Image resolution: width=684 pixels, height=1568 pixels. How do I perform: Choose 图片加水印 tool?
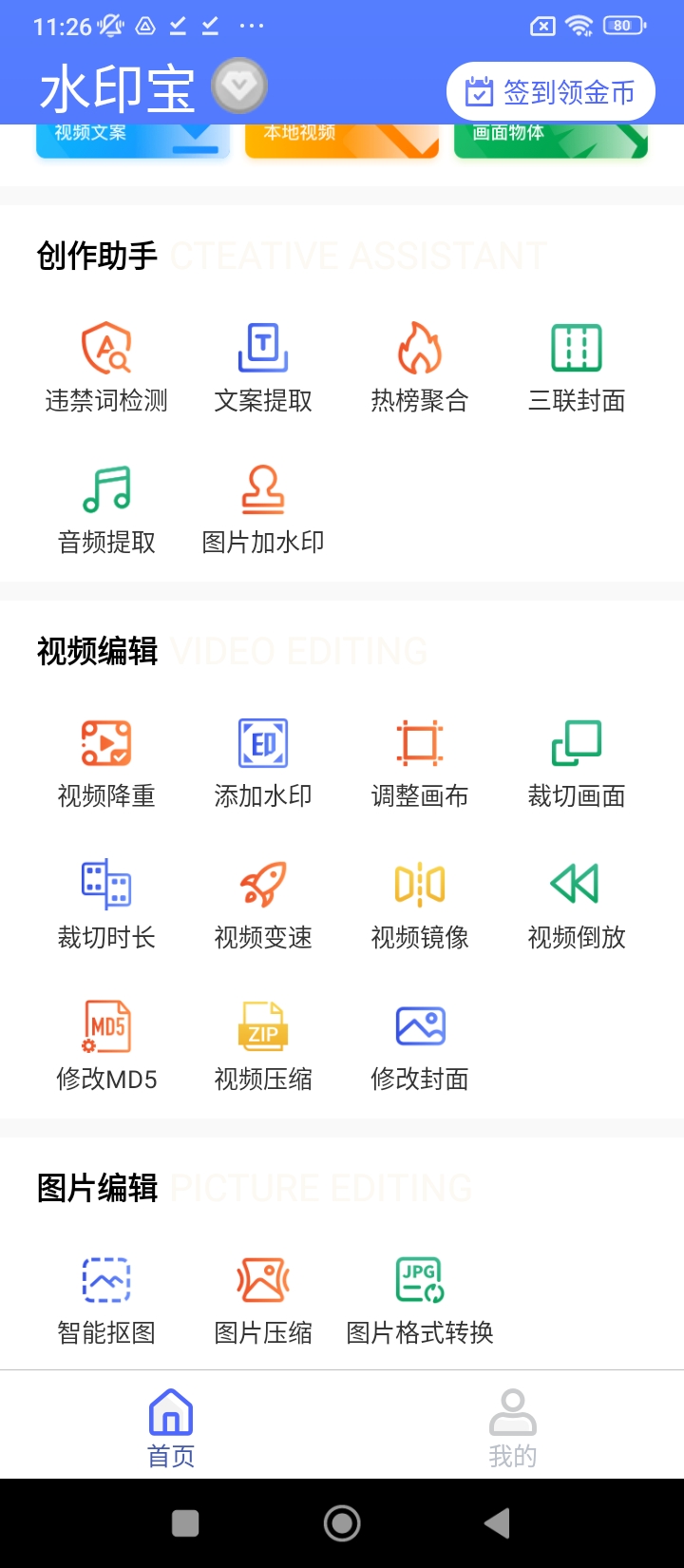pyautogui.click(x=263, y=509)
